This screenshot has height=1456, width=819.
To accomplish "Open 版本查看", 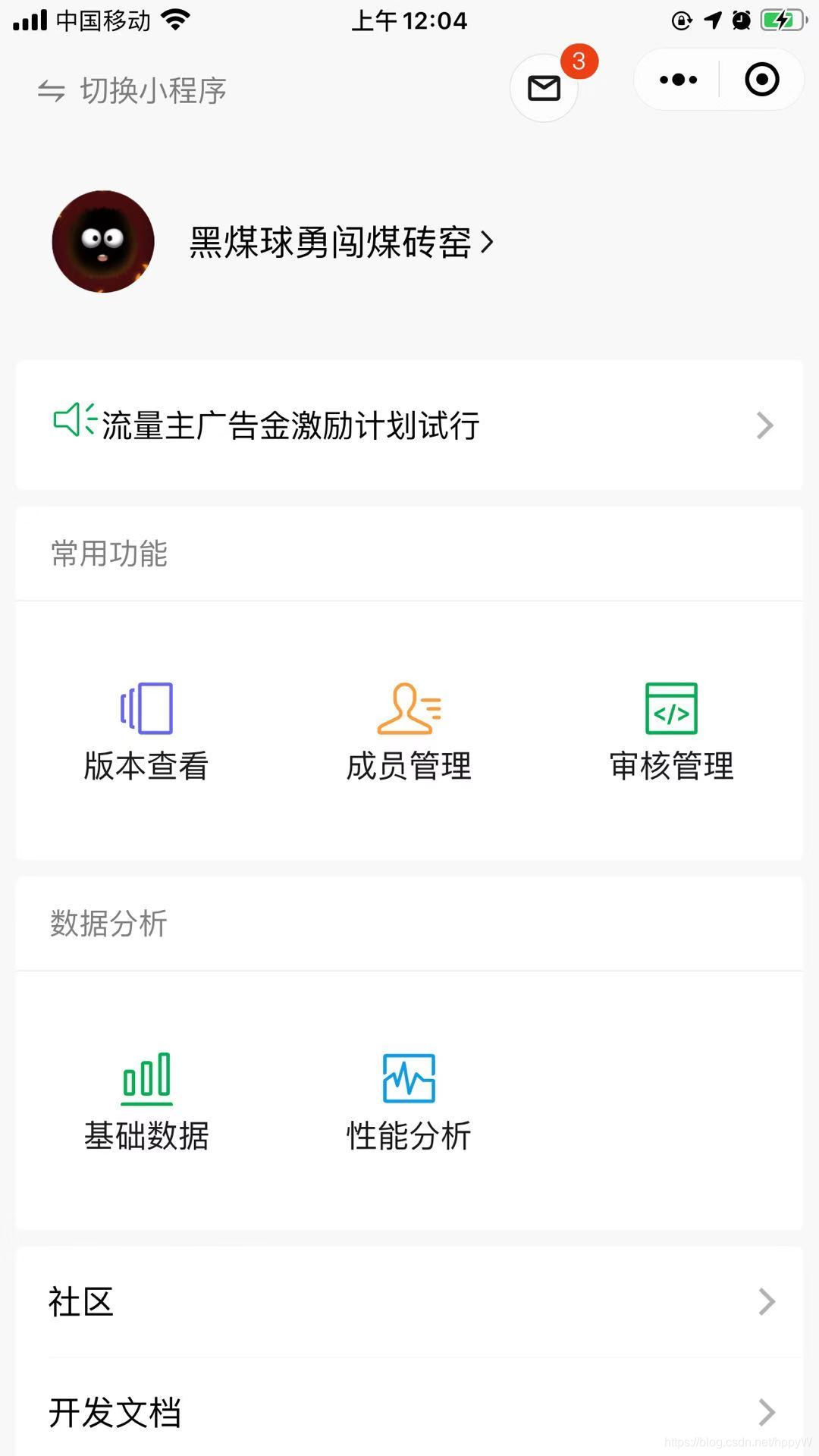I will pyautogui.click(x=146, y=732).
